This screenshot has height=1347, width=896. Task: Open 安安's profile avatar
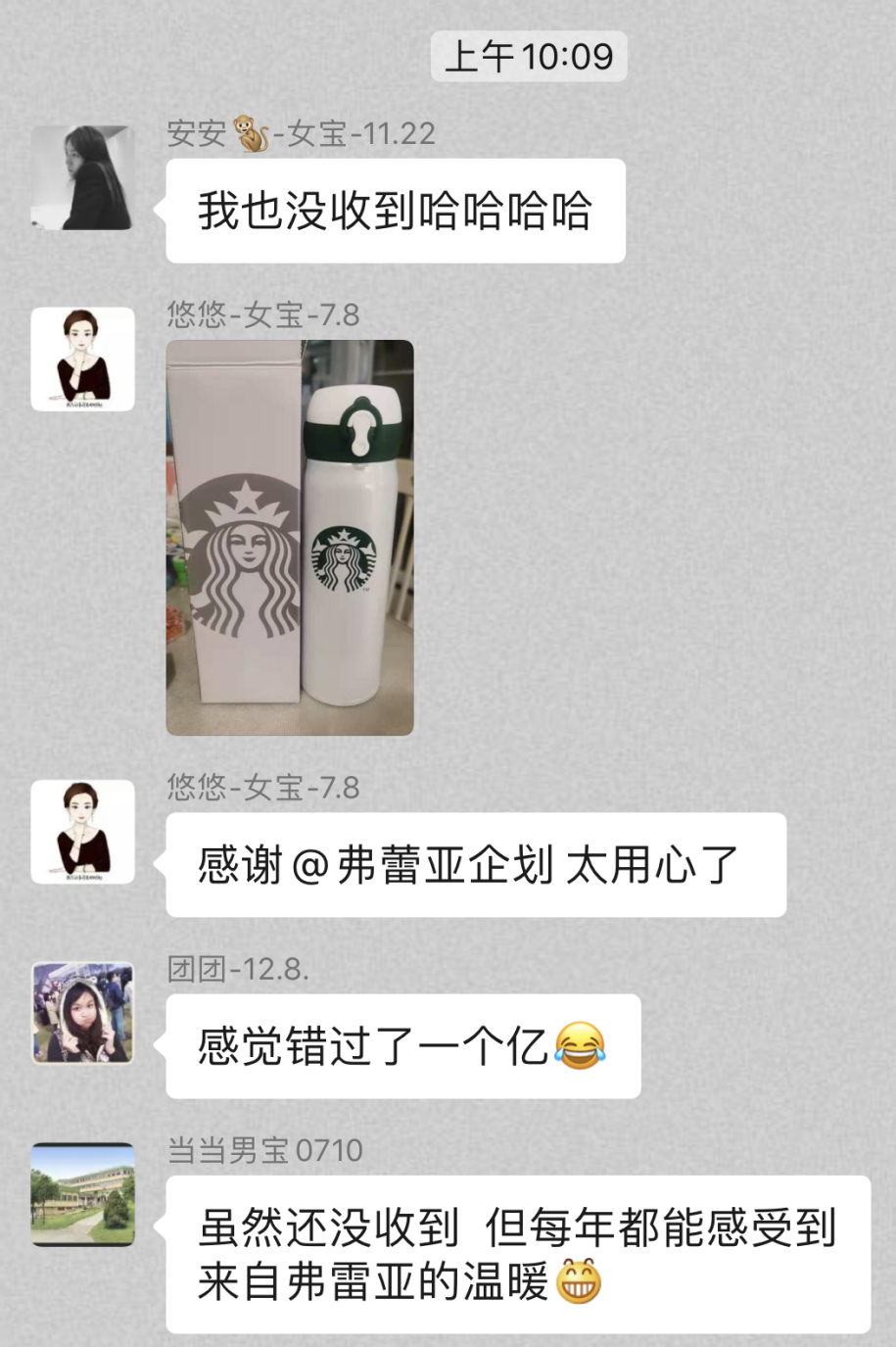coord(82,177)
